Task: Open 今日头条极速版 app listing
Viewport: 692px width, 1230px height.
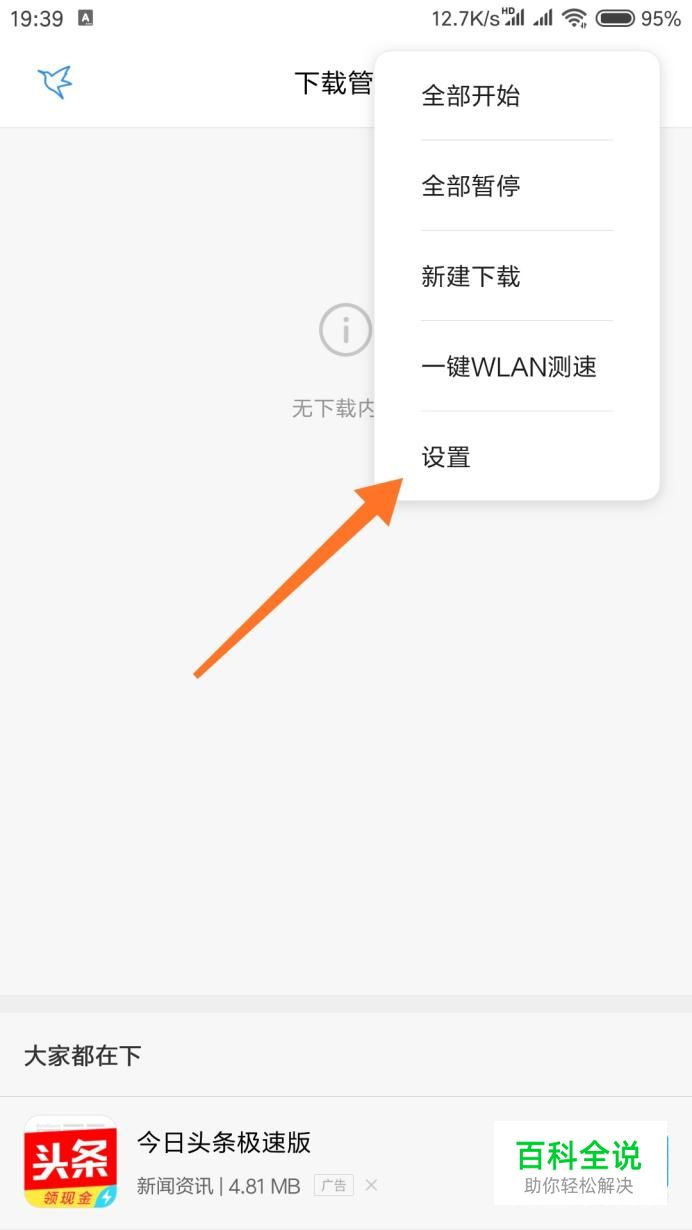Action: [x=224, y=1142]
